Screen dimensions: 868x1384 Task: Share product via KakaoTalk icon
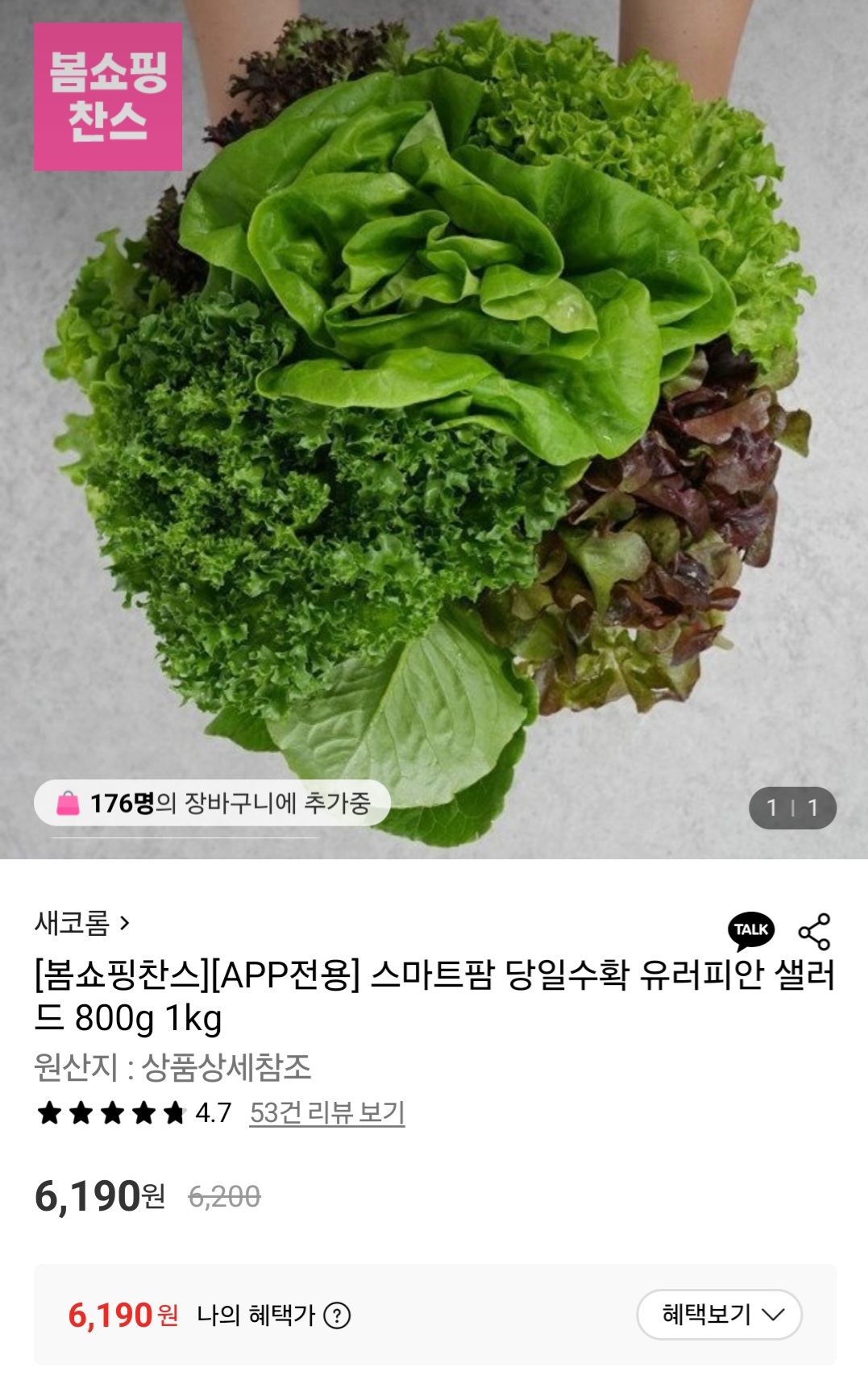pyautogui.click(x=751, y=931)
